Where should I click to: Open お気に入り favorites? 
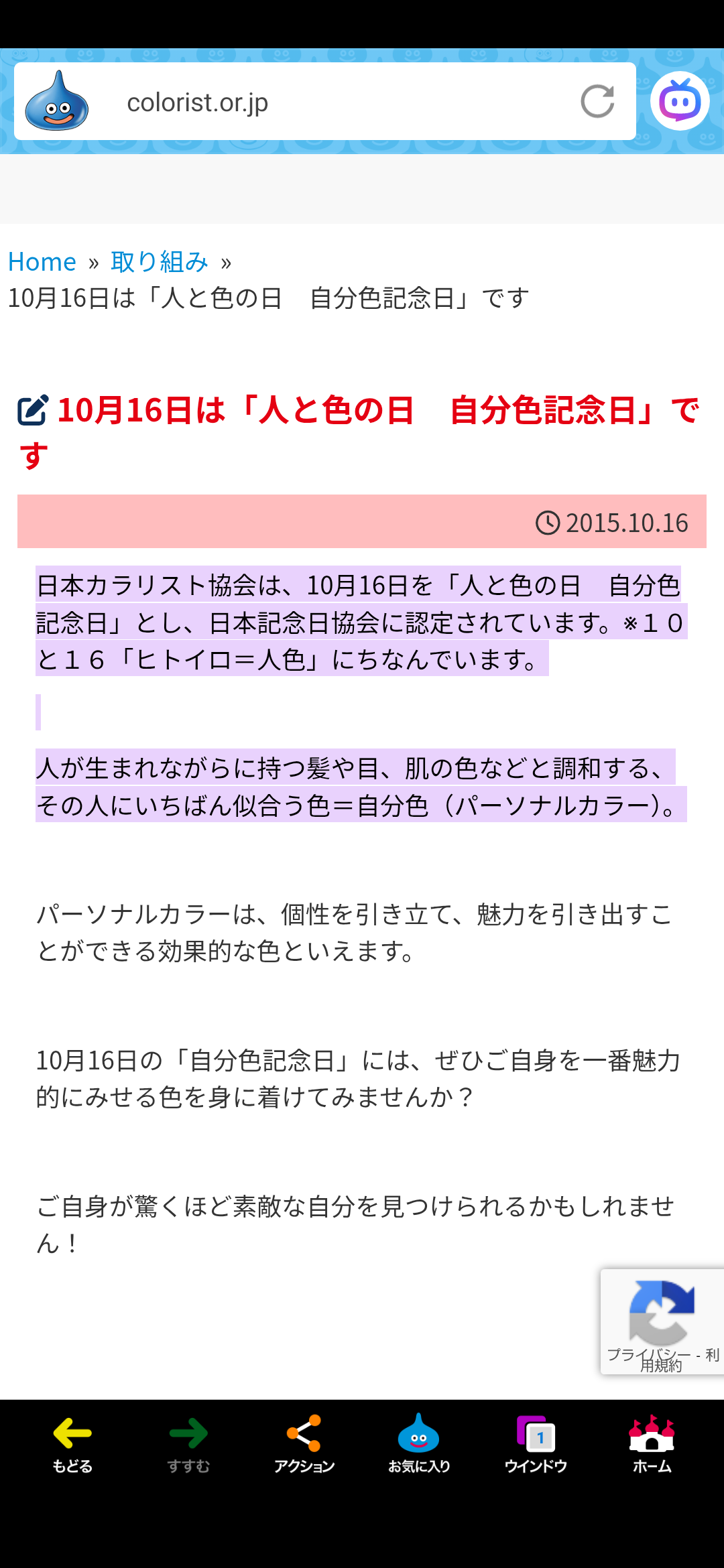(x=419, y=1444)
